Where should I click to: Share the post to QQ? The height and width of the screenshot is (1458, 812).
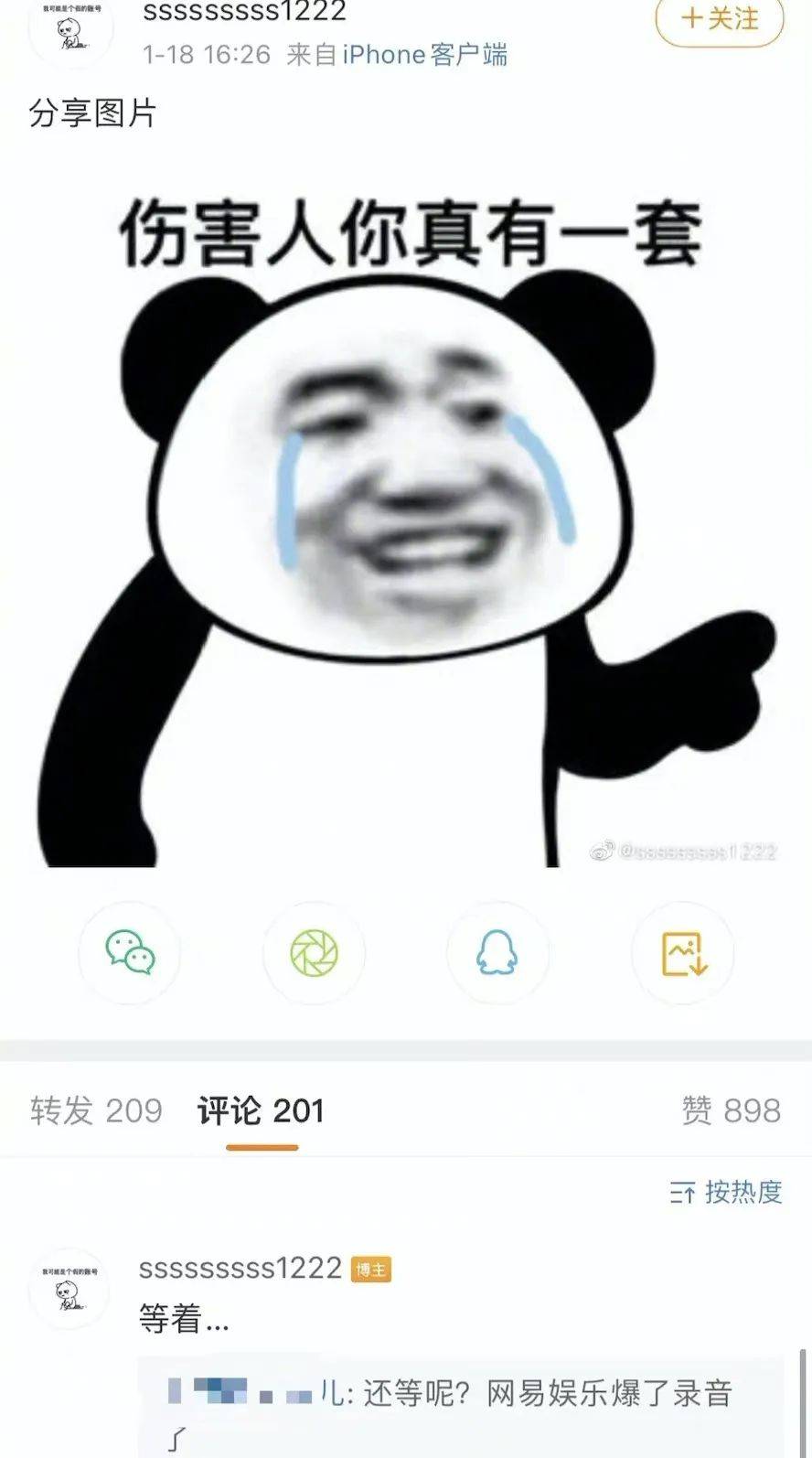[497, 953]
